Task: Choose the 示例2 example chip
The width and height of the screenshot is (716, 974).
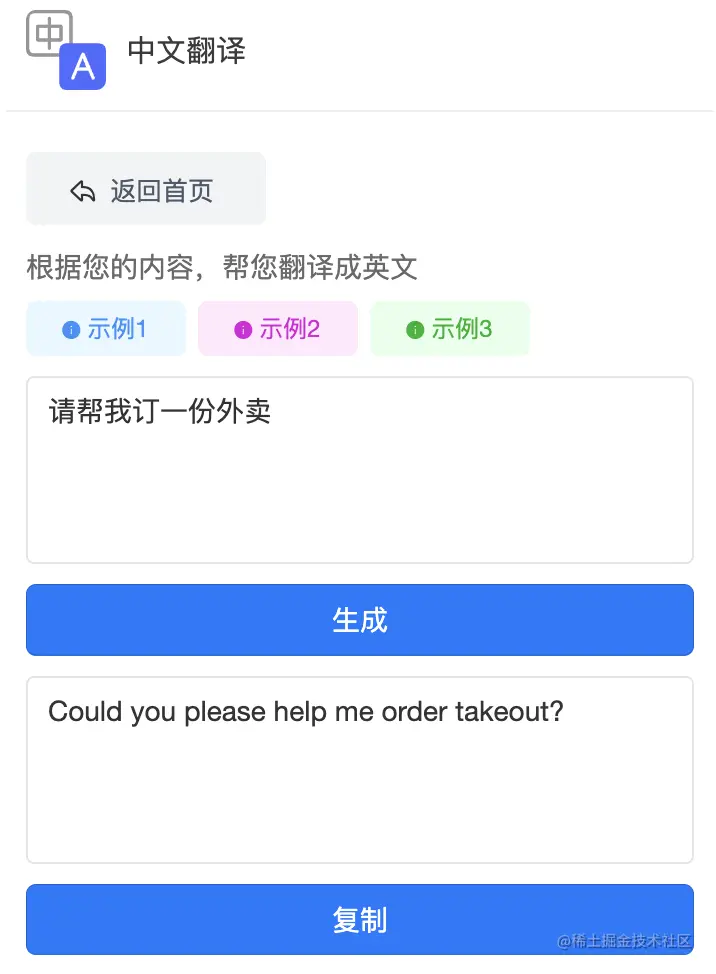Action: tap(278, 329)
